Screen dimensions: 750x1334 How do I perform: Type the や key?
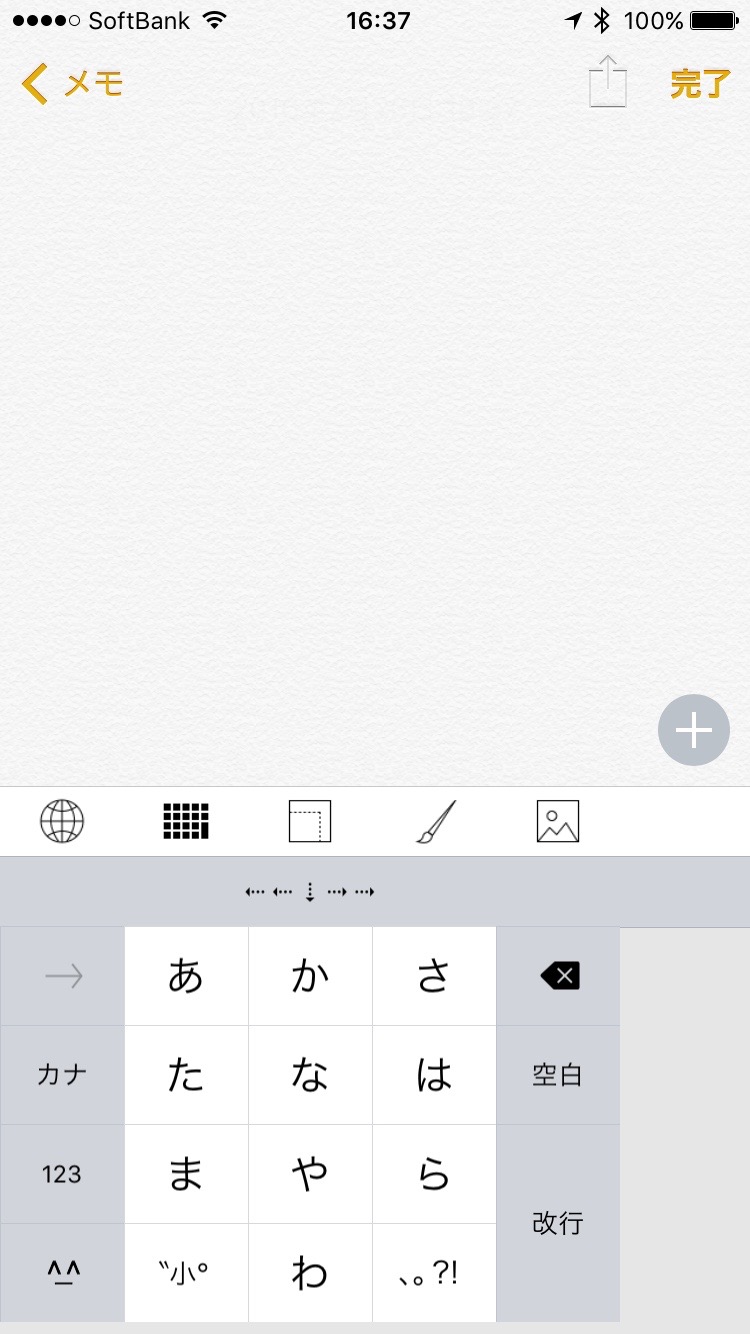pyautogui.click(x=310, y=1174)
